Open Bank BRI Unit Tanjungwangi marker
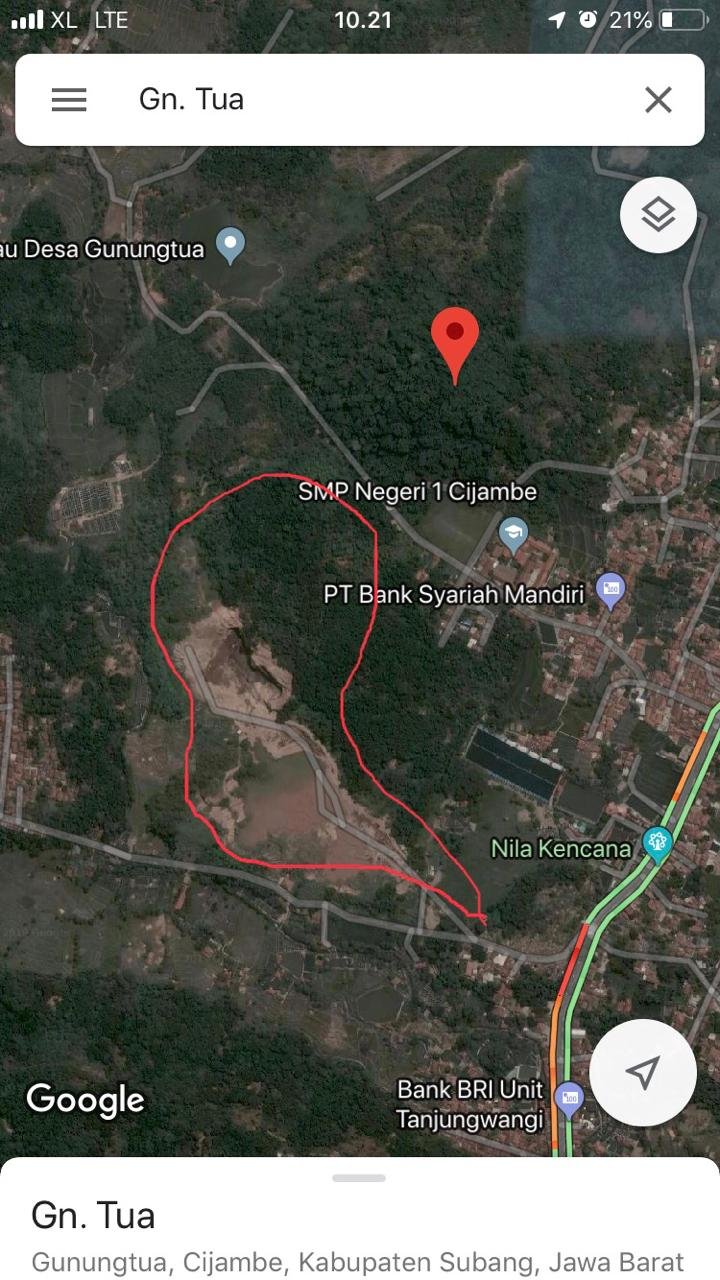The height and width of the screenshot is (1280, 720). point(568,1101)
